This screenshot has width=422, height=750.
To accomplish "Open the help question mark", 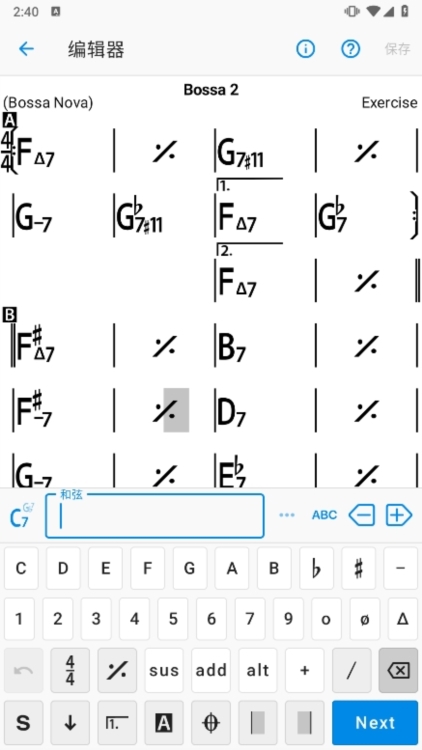I will [350, 49].
